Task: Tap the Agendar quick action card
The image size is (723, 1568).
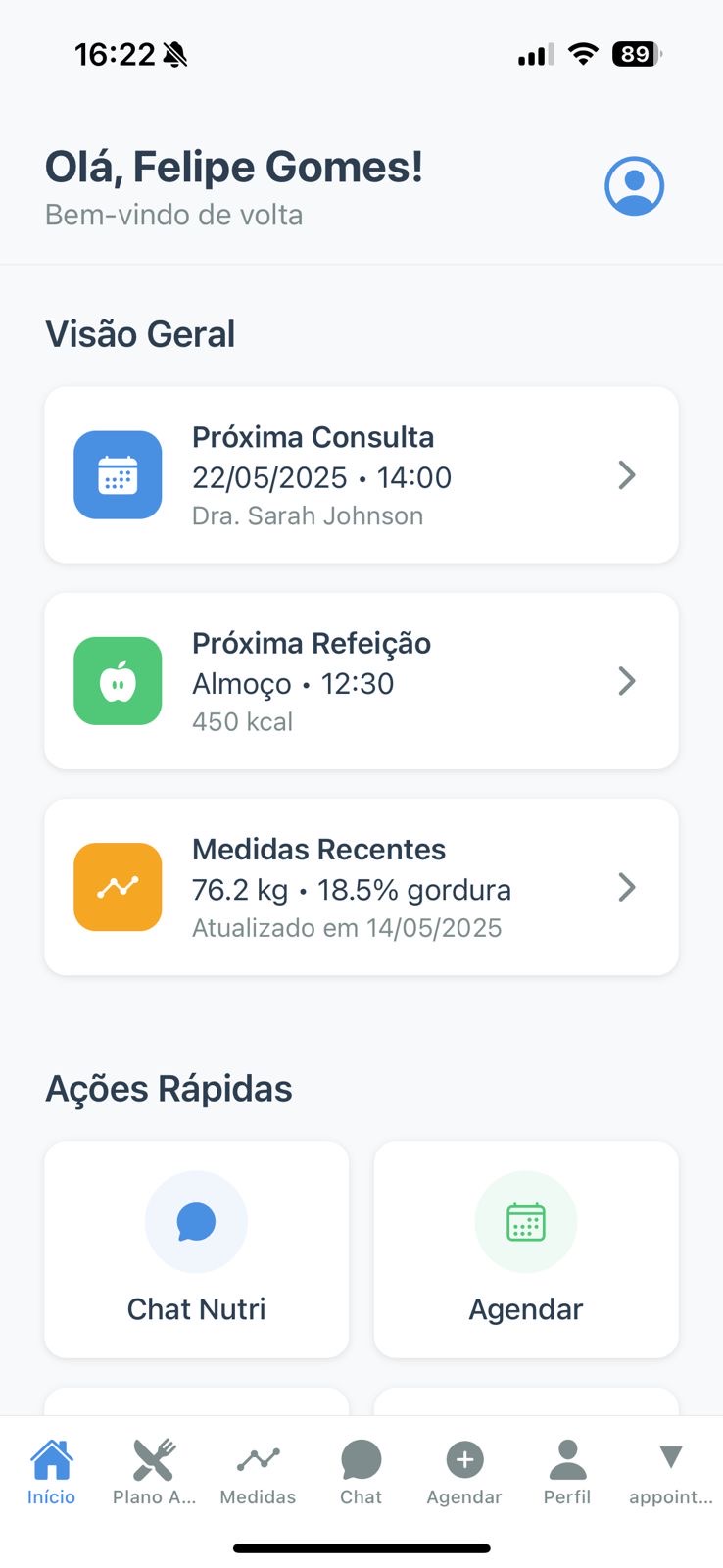Action: click(526, 1249)
